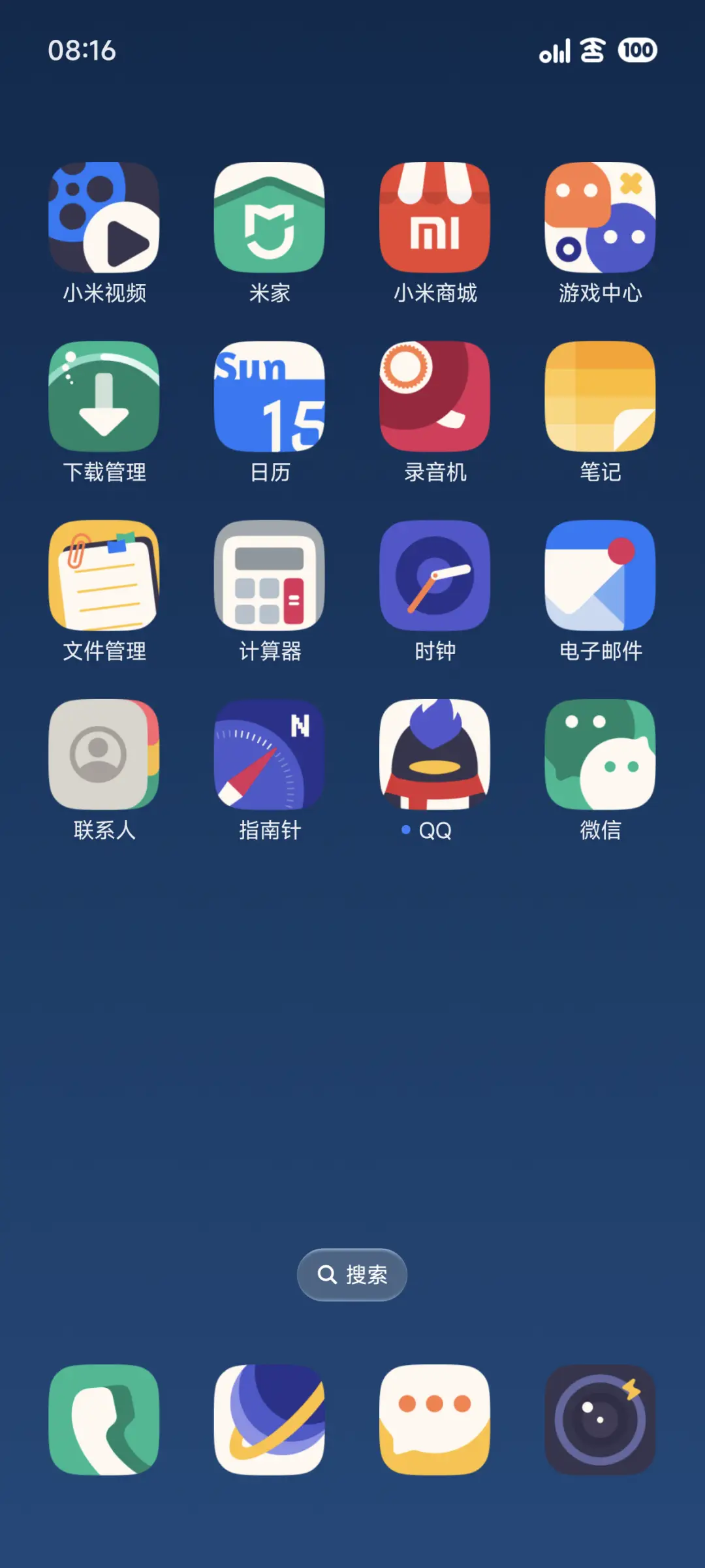Open 文件管理 file manager
Image resolution: width=705 pixels, height=1568 pixels.
point(103,576)
